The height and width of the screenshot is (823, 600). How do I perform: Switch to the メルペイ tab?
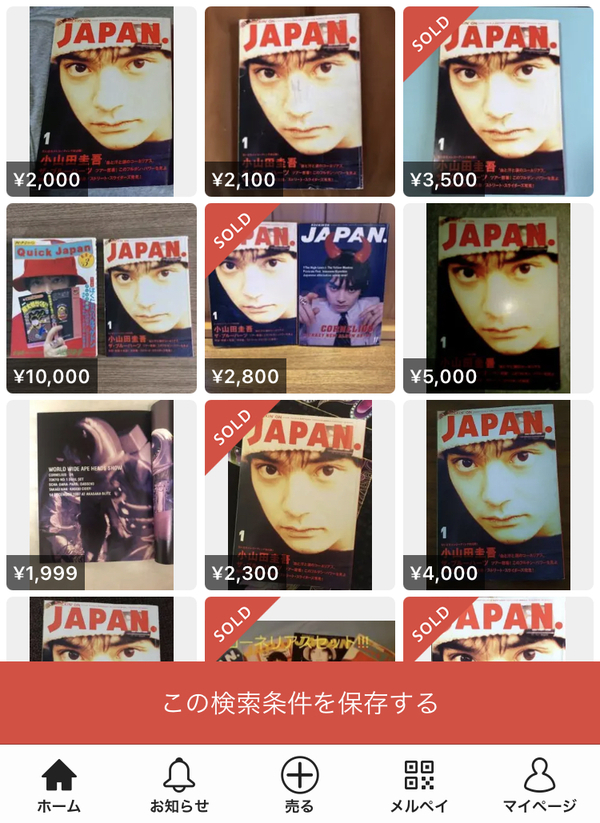coord(419,785)
